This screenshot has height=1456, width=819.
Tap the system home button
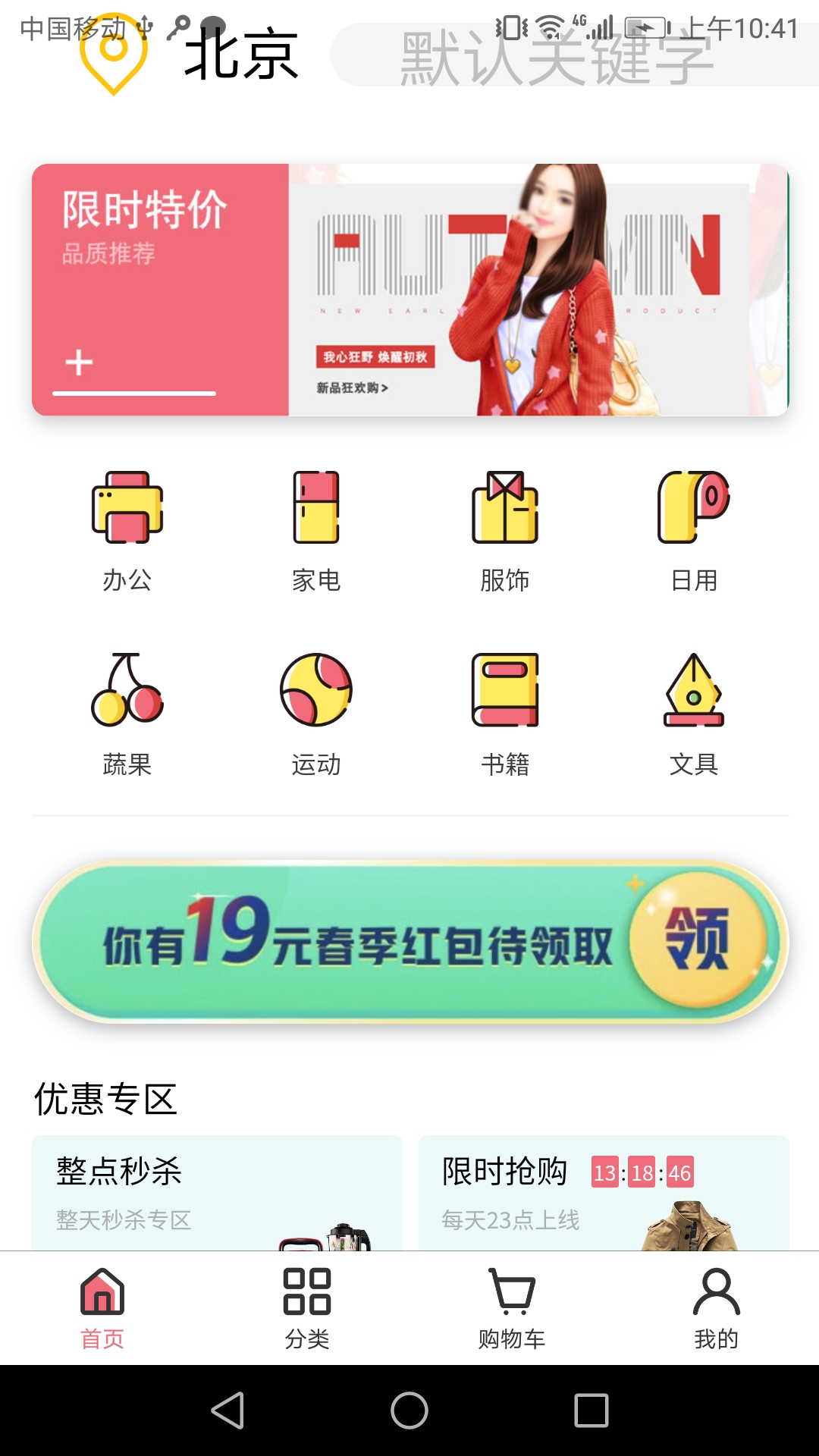(x=409, y=1410)
